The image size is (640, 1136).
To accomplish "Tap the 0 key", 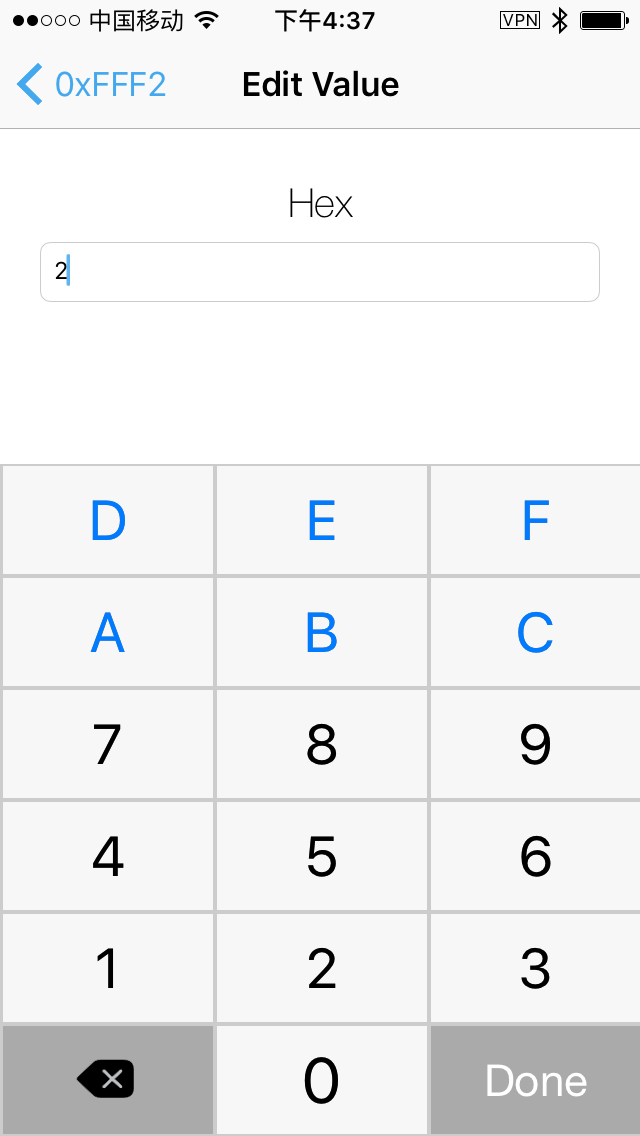I will click(x=321, y=1081).
